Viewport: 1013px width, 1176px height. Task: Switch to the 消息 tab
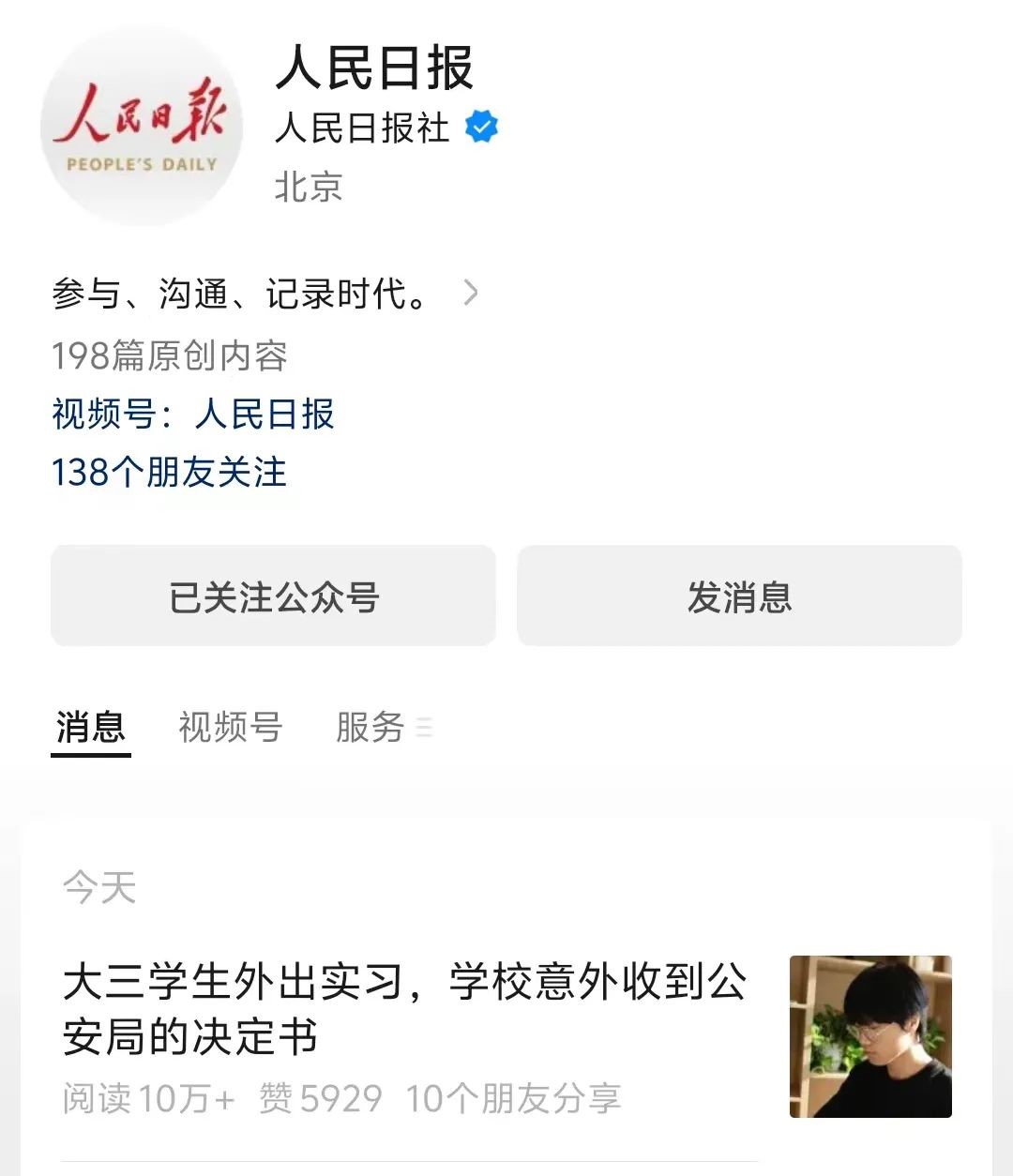(x=90, y=727)
